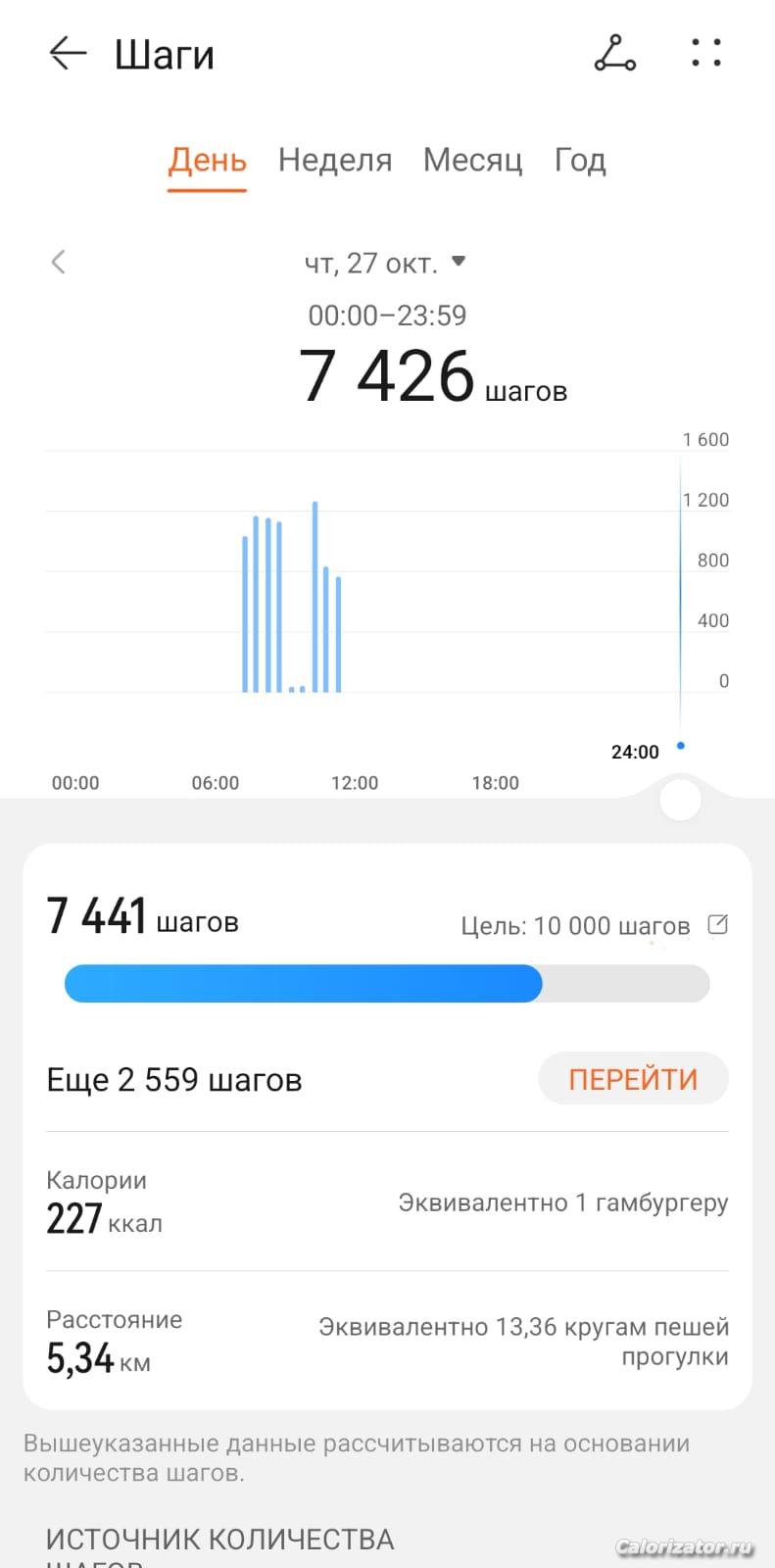
Task: Go to the previous day
Action: (59, 262)
